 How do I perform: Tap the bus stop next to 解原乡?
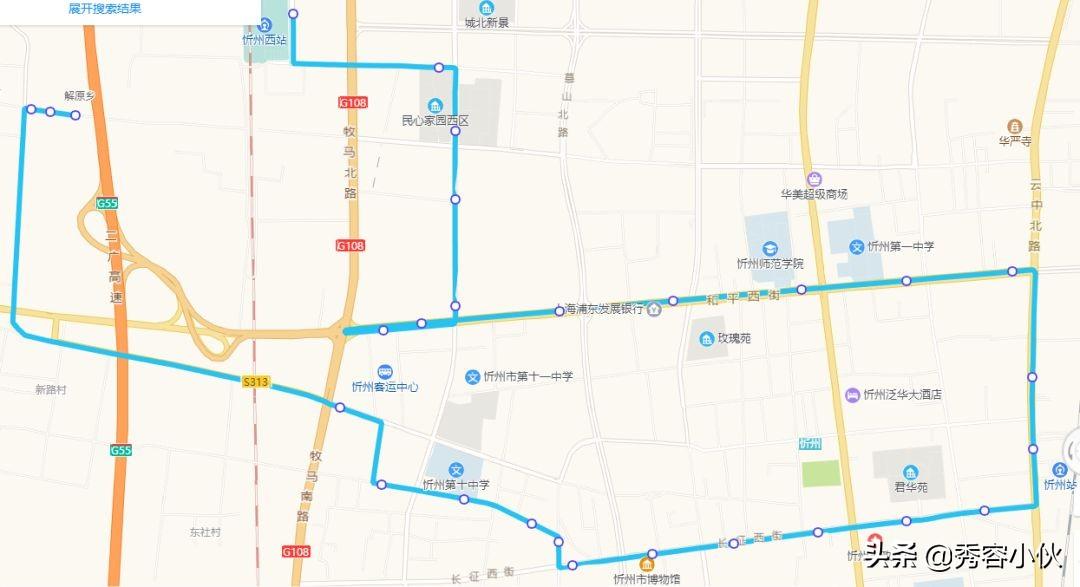pyautogui.click(x=75, y=115)
